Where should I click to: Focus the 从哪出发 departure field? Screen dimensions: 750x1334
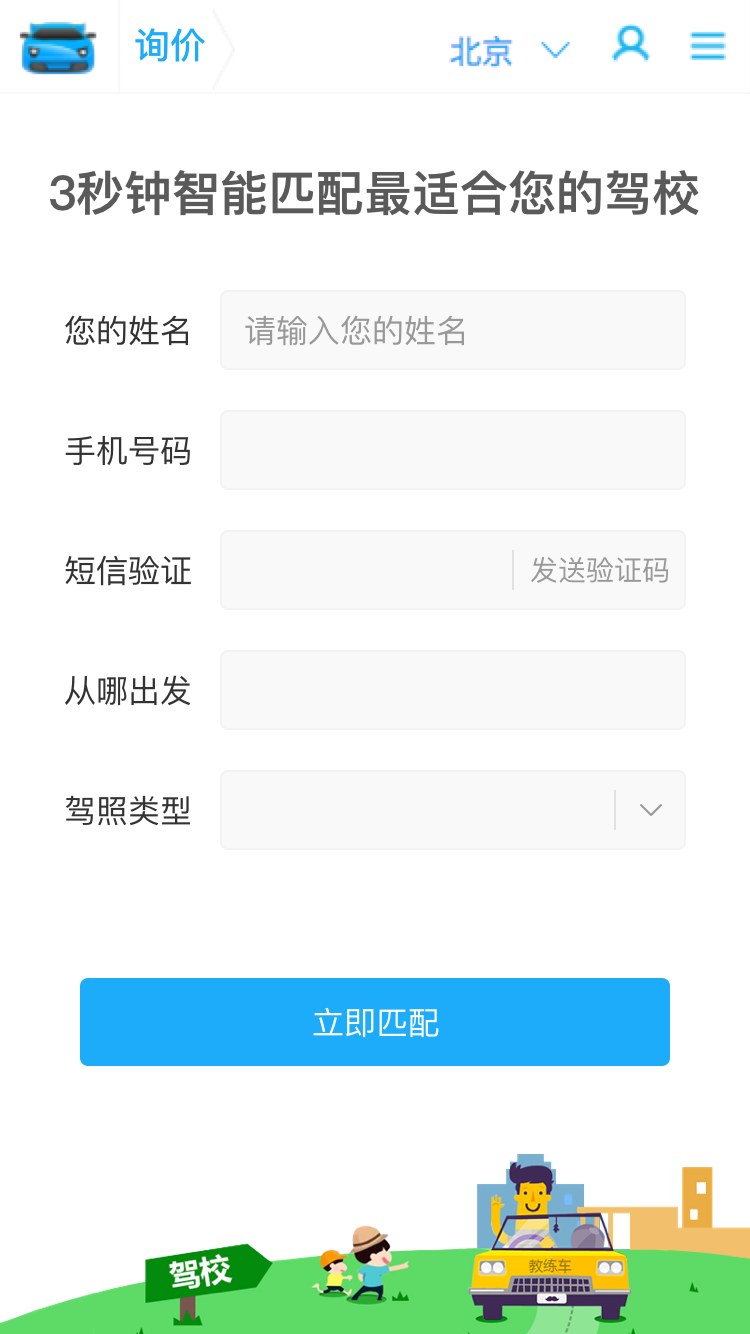(x=453, y=690)
